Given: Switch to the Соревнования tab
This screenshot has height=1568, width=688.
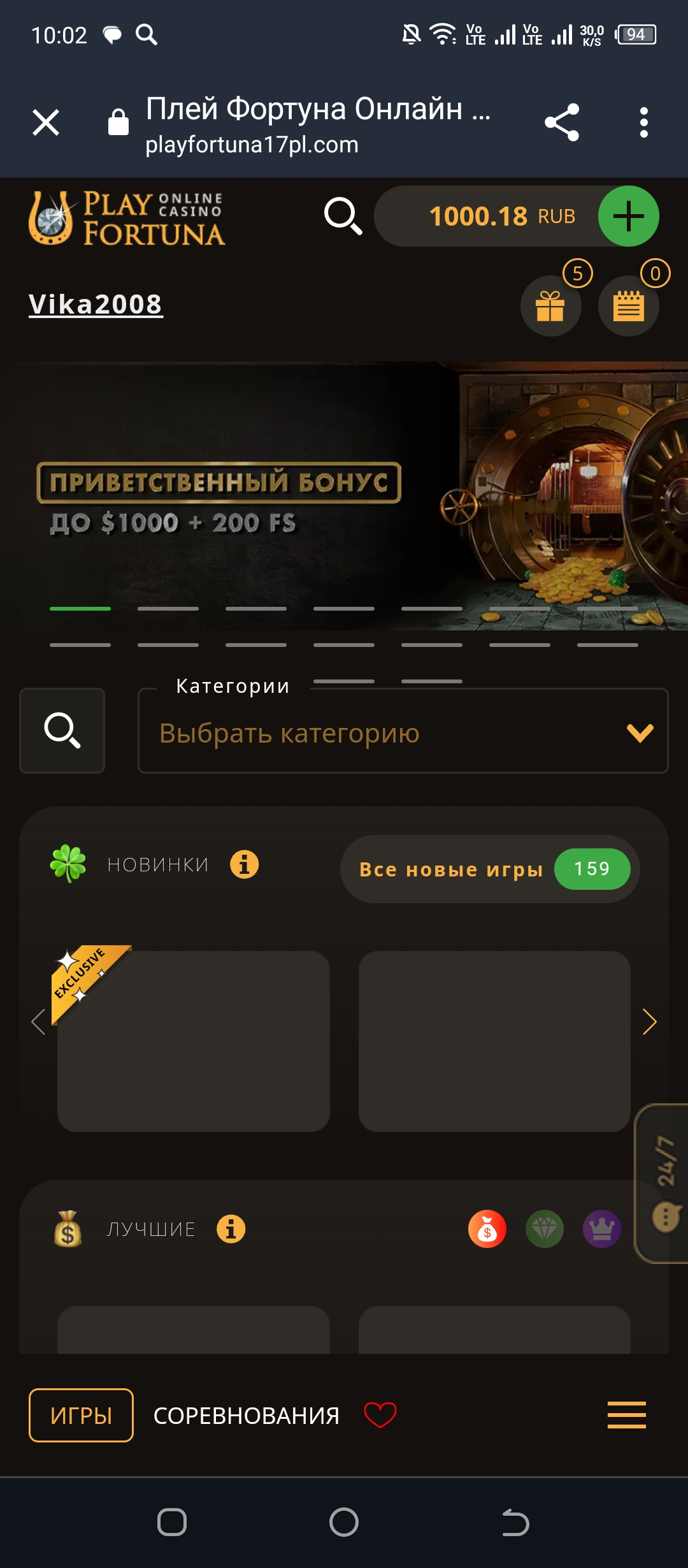Looking at the screenshot, I should (247, 1416).
